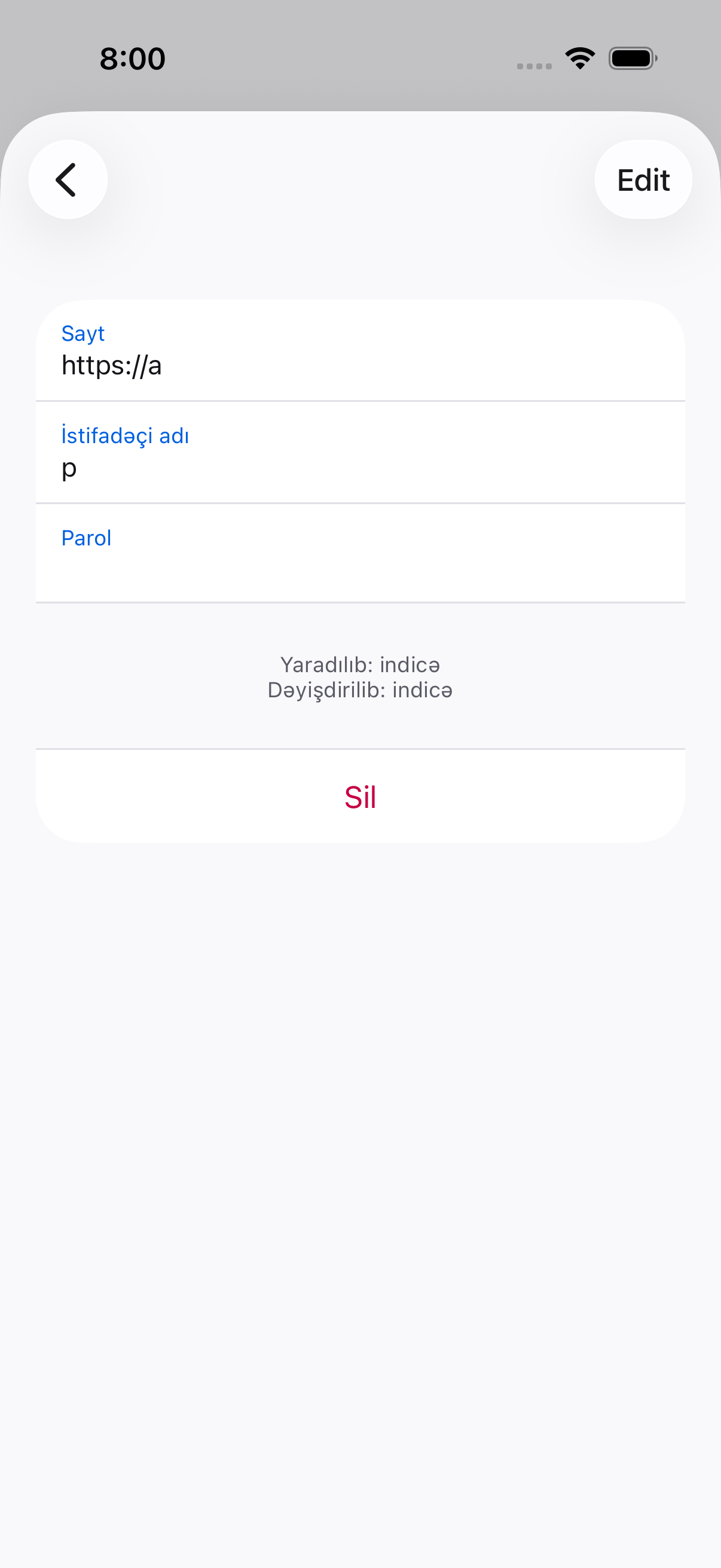Tap Edit to modify the password entry
This screenshot has height=1568, width=721.
pos(643,179)
